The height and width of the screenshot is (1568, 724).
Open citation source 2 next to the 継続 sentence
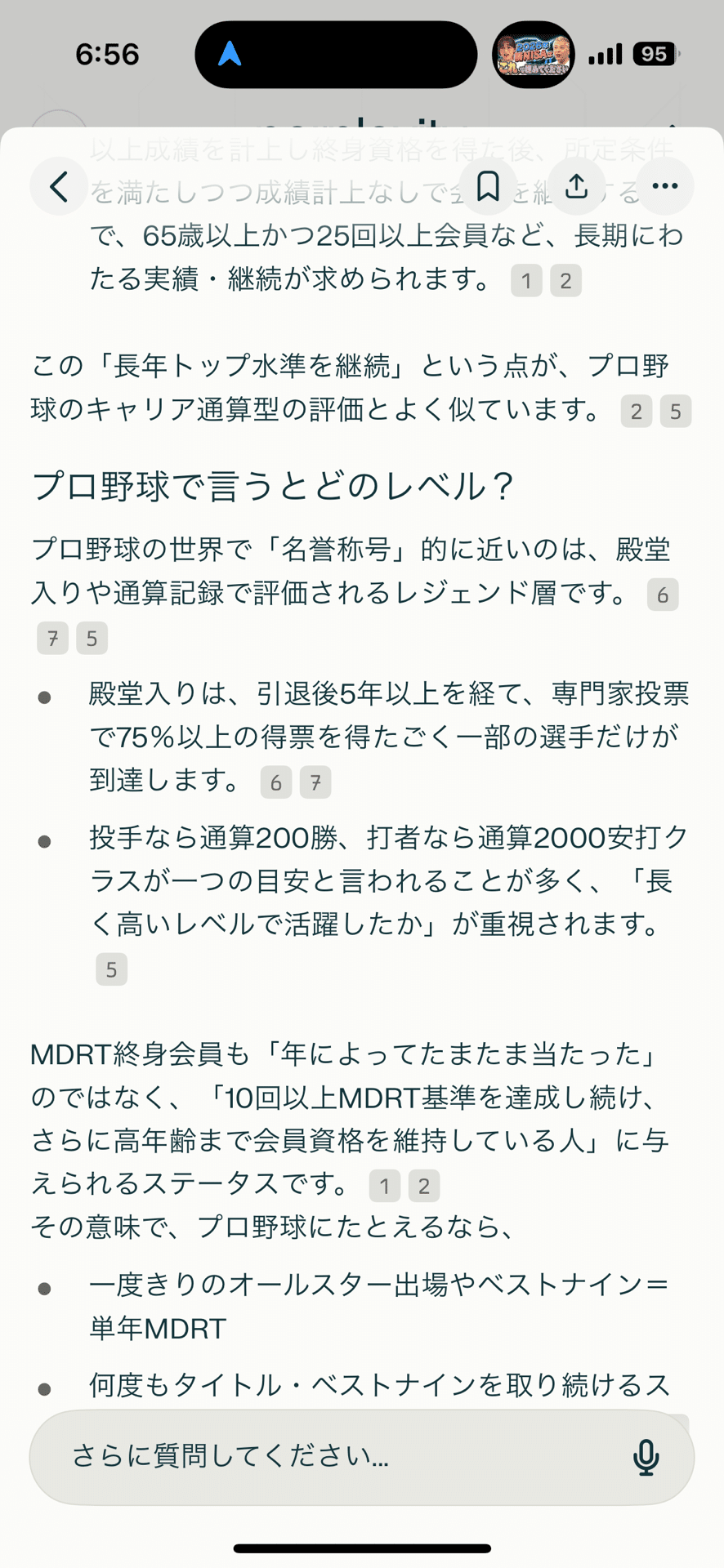pos(637,412)
